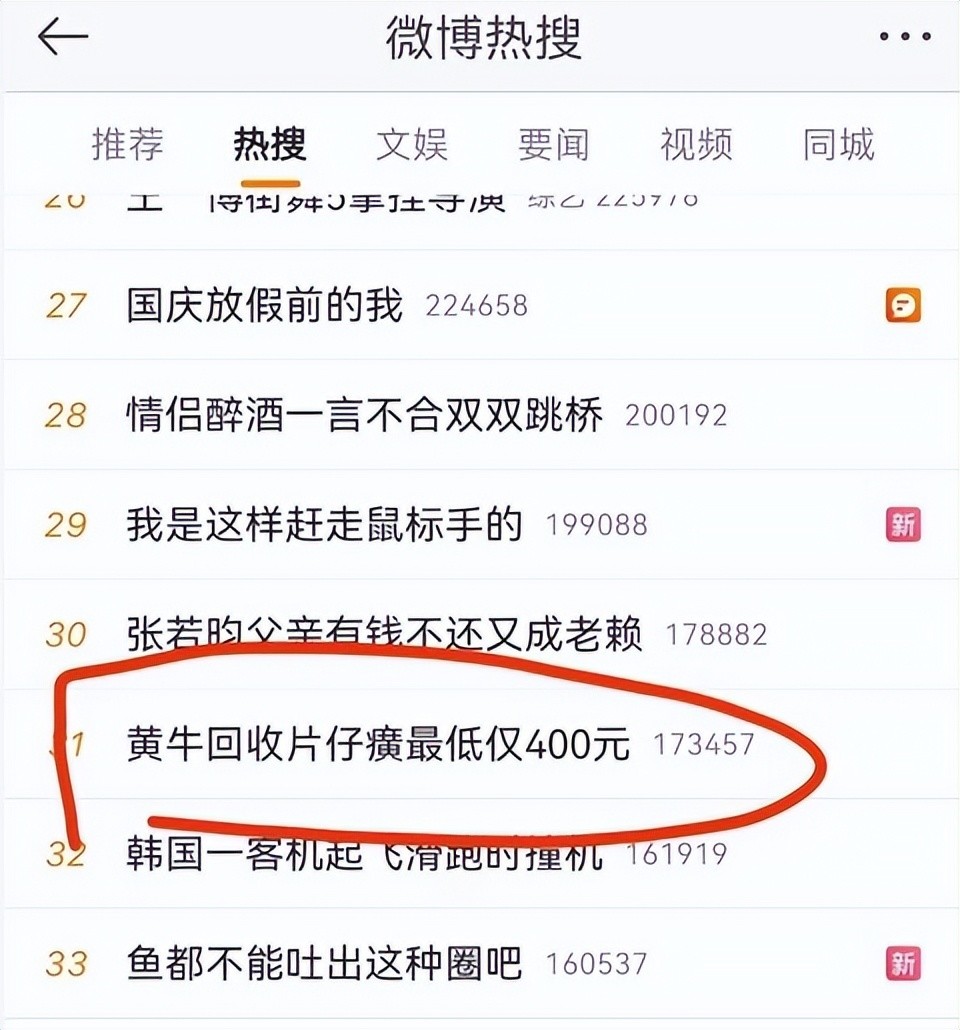The height and width of the screenshot is (1030, 960).
Task: Select the 热搜 tab
Action: point(269,145)
